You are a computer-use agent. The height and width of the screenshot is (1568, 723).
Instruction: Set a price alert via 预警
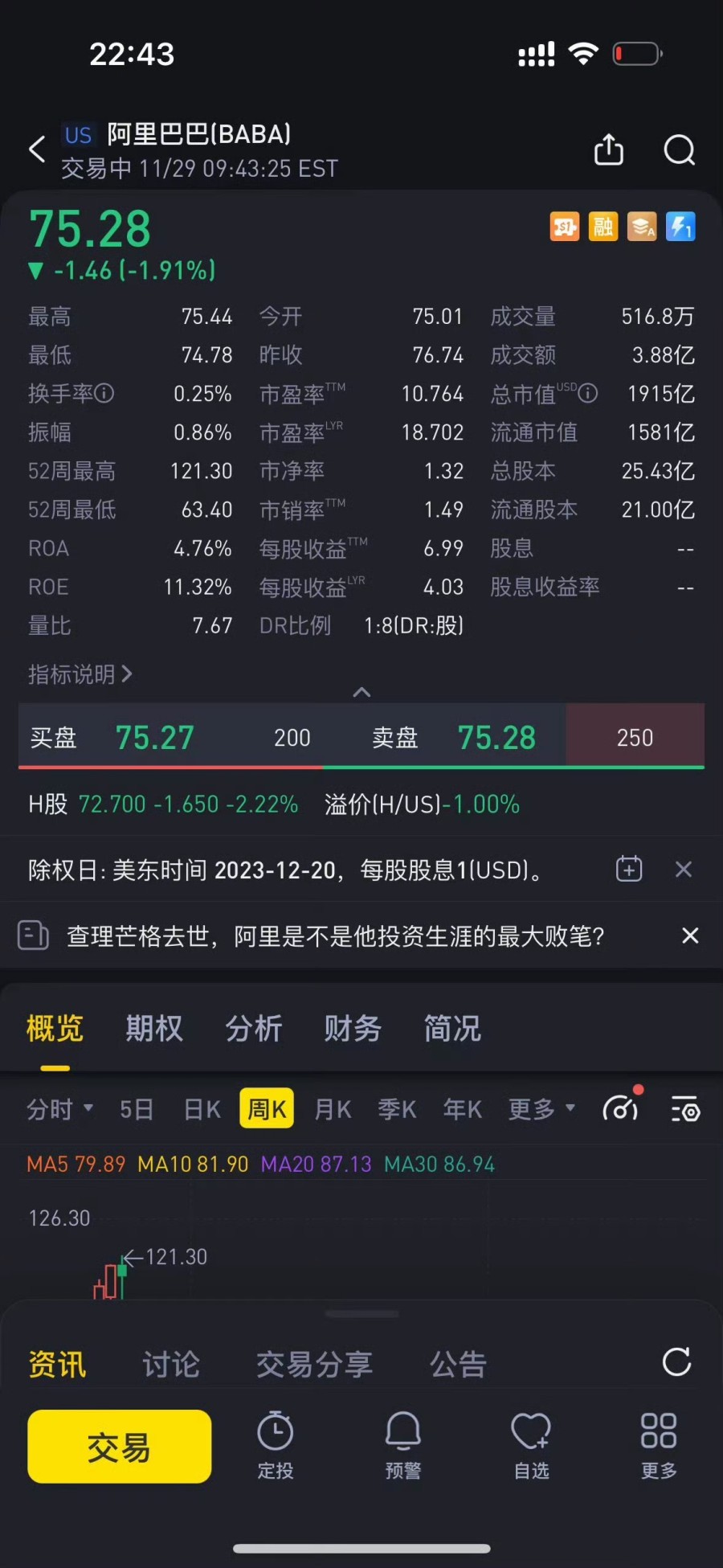point(402,1446)
